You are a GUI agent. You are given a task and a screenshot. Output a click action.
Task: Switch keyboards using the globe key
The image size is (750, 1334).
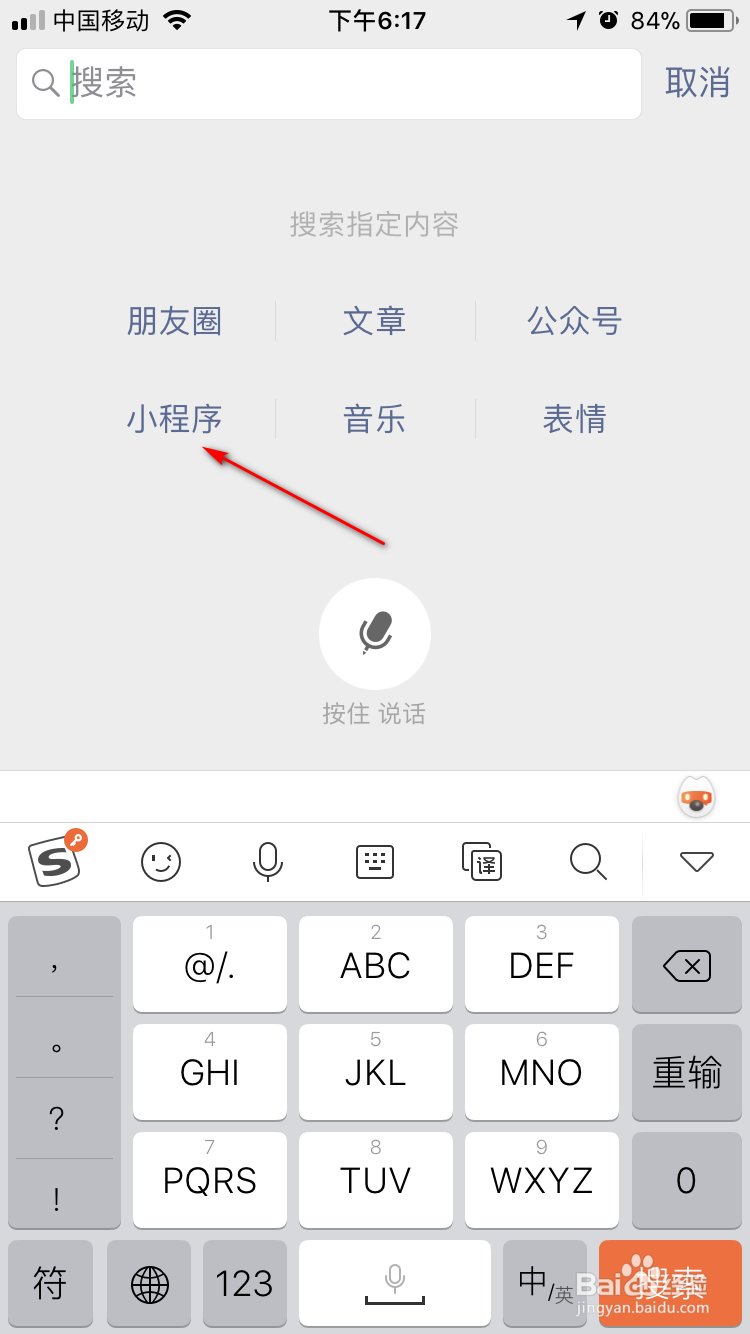point(148,1284)
